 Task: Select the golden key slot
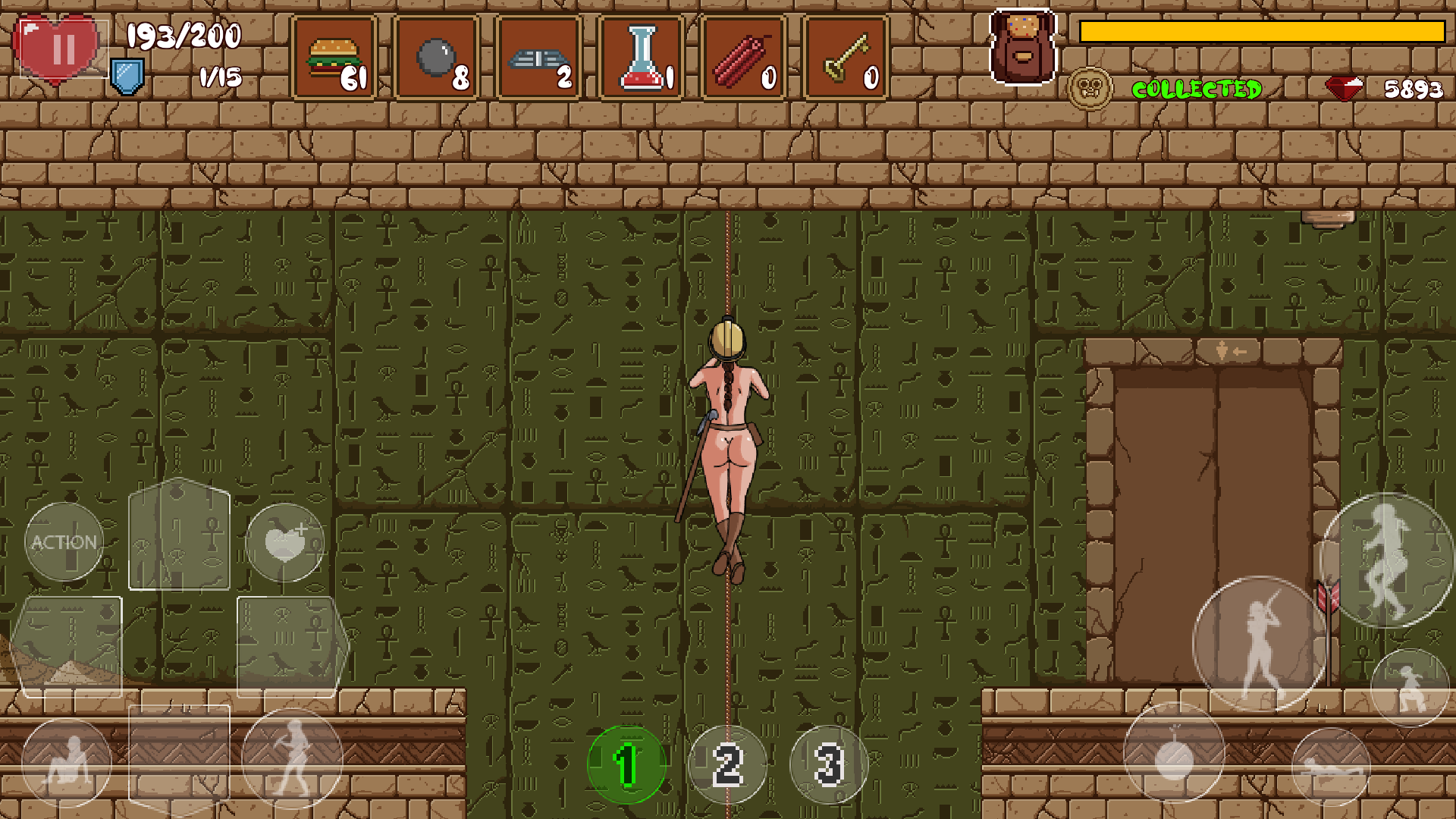coord(846,58)
